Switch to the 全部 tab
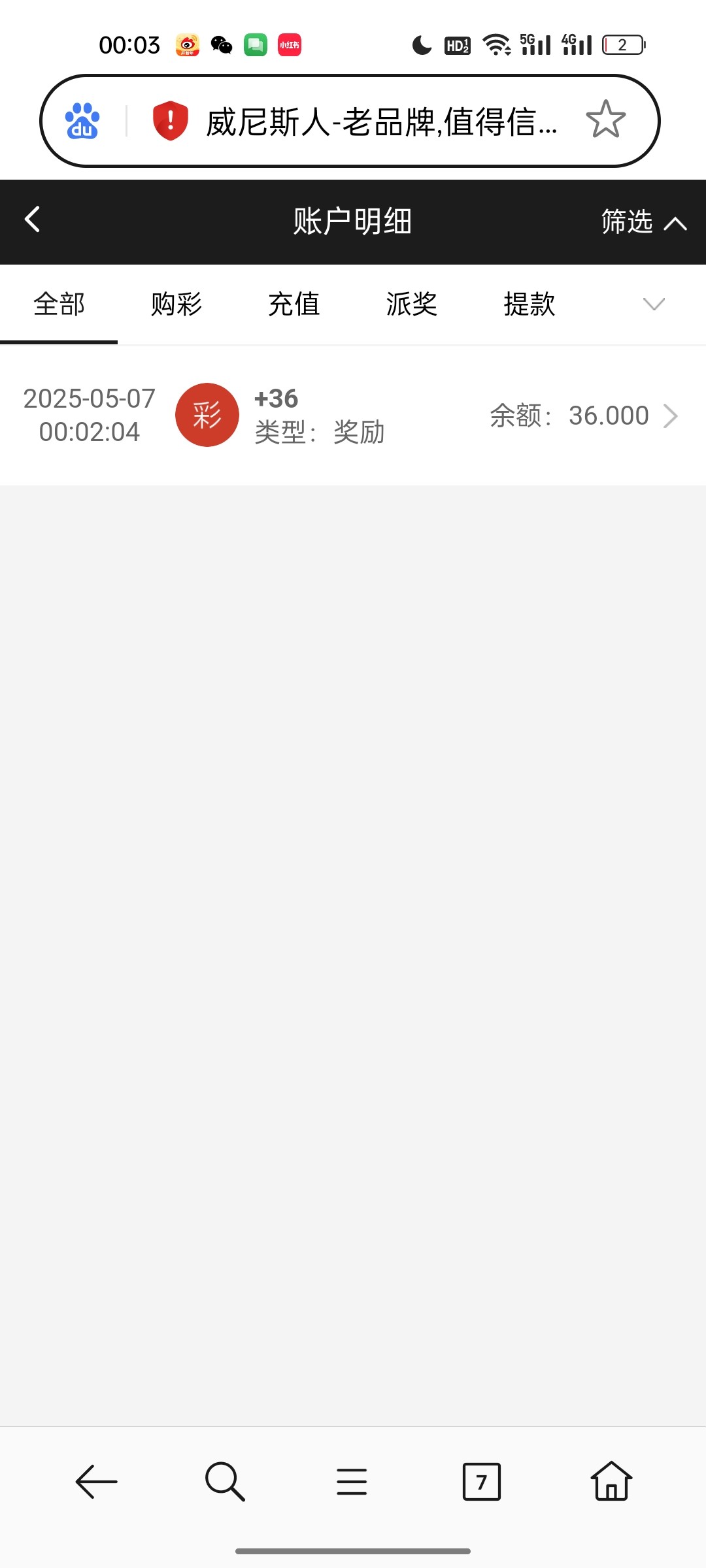Image resolution: width=706 pixels, height=1568 pixels. (59, 304)
